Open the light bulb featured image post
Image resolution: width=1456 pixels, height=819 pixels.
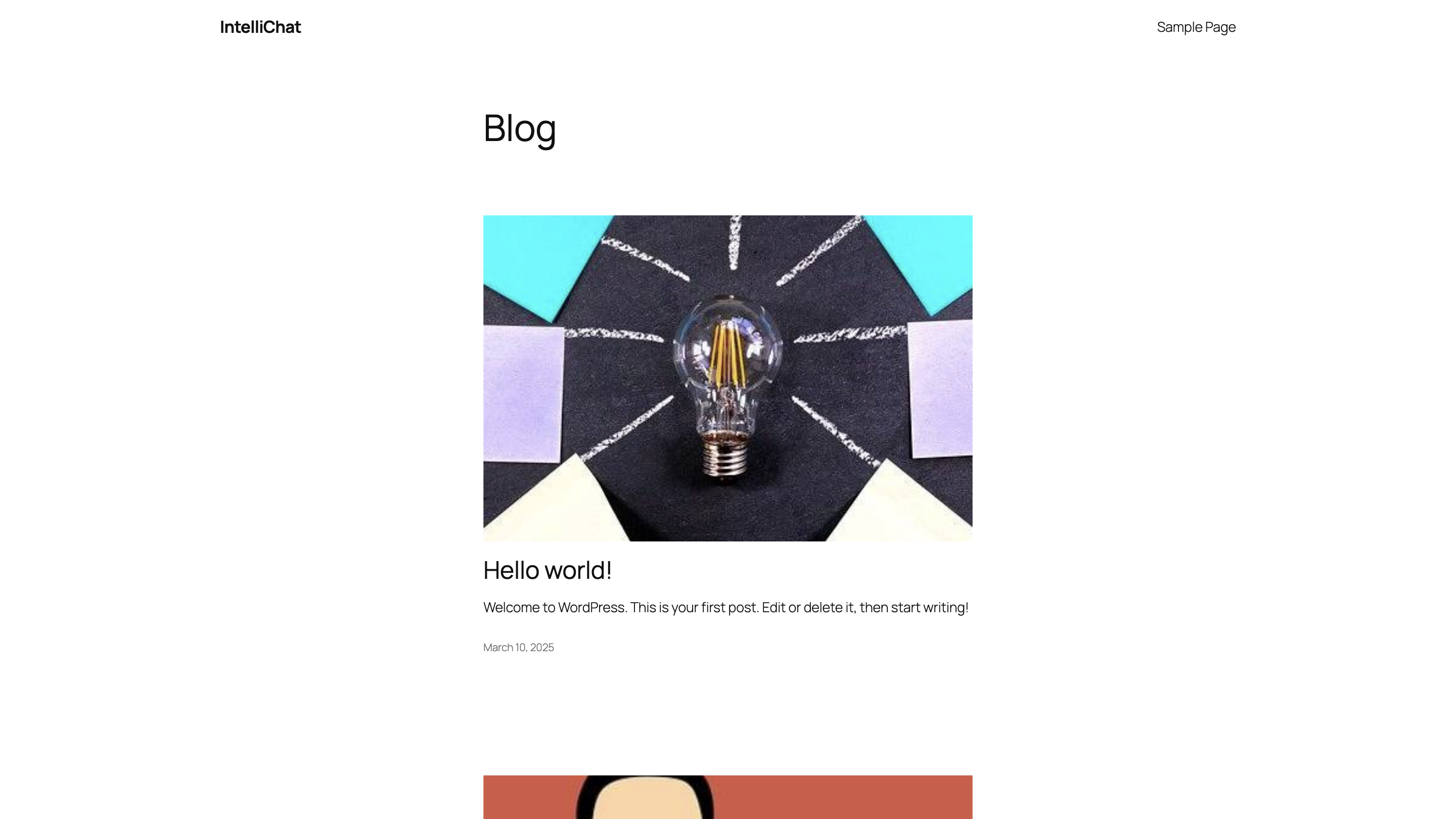727,378
